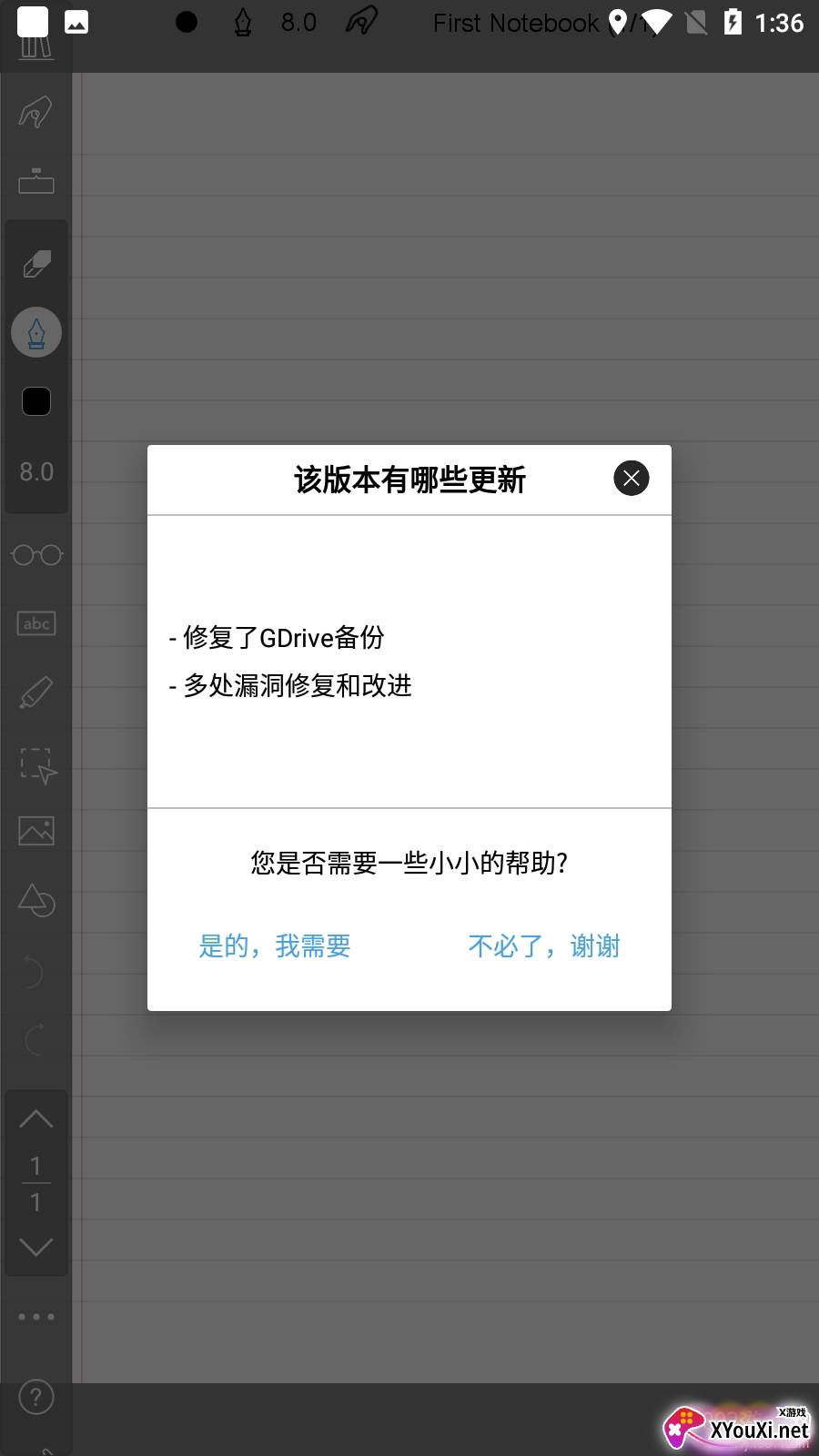Viewport: 819px width, 1456px height.
Task: Select the abc text tool
Action: coord(36,623)
